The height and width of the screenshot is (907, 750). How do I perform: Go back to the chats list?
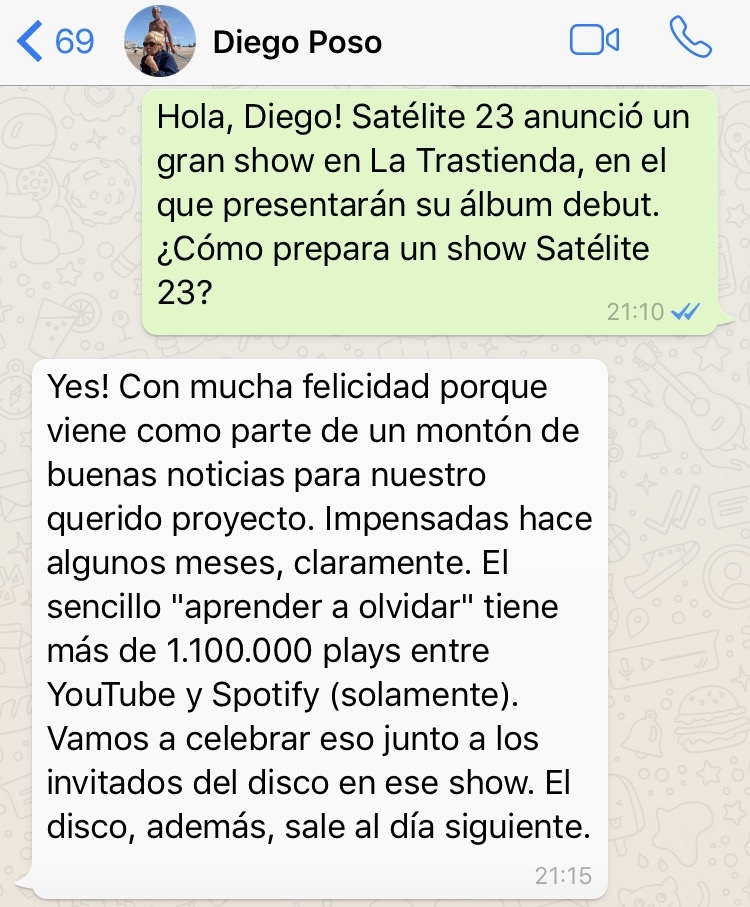pos(55,42)
